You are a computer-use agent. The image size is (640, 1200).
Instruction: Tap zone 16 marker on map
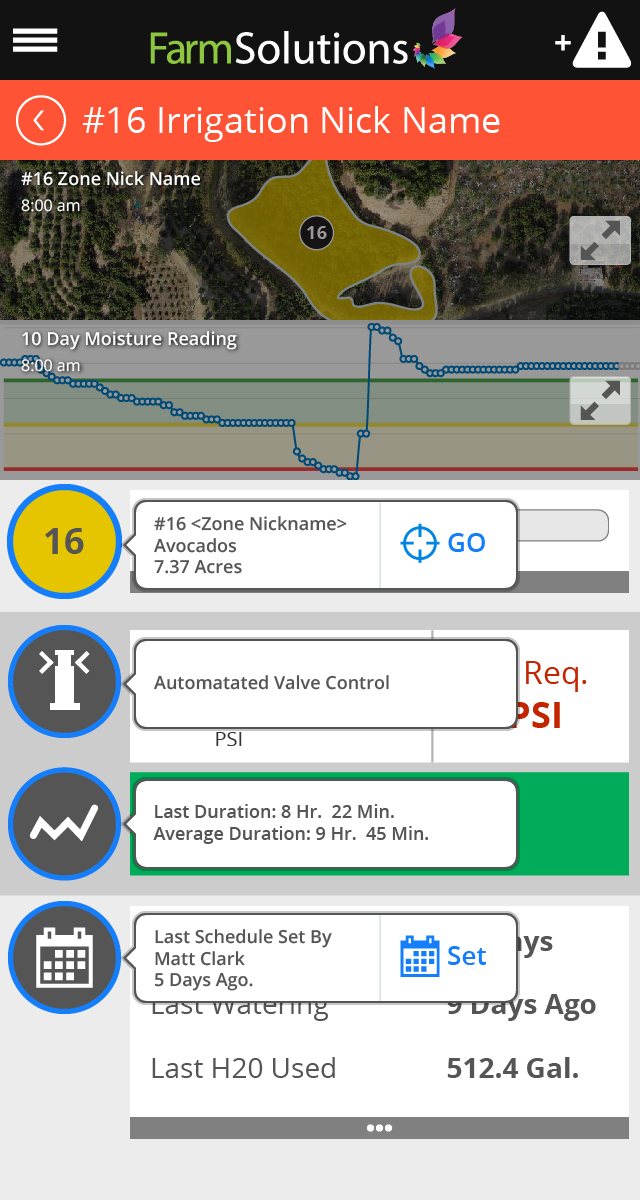point(316,233)
